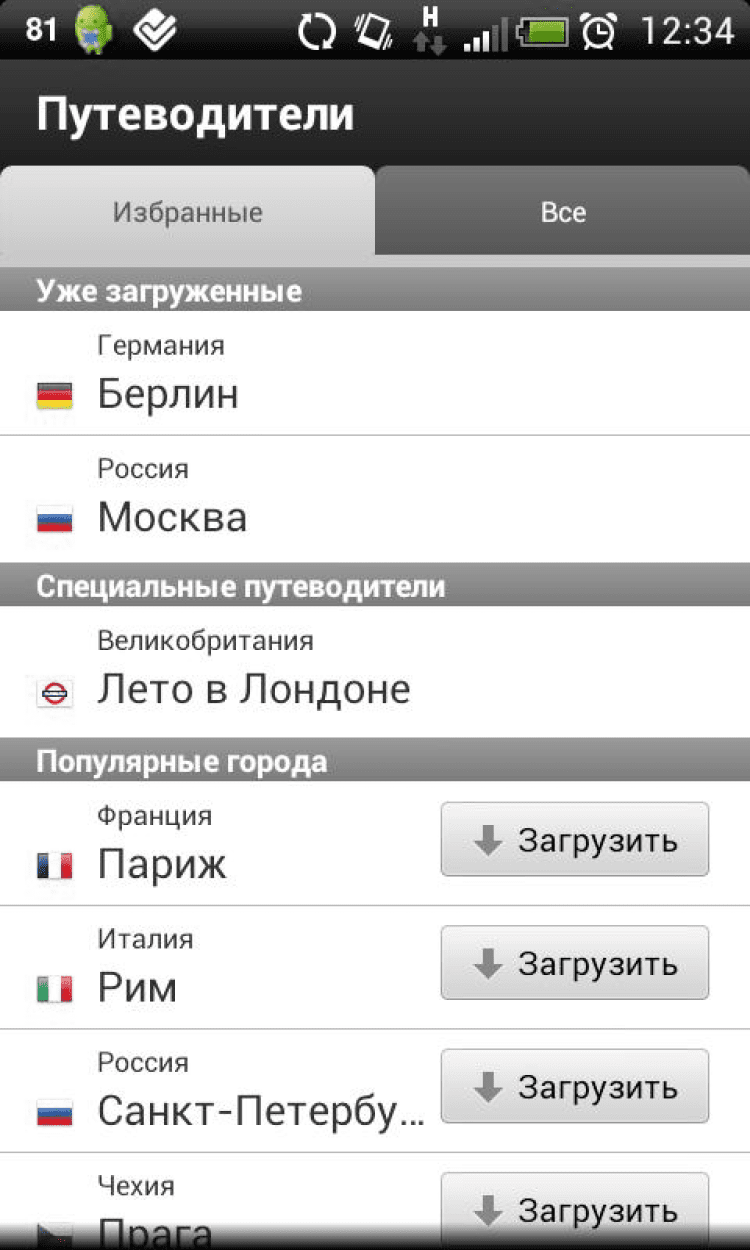Download the Рим guide
The height and width of the screenshot is (1250, 750).
pos(575,964)
